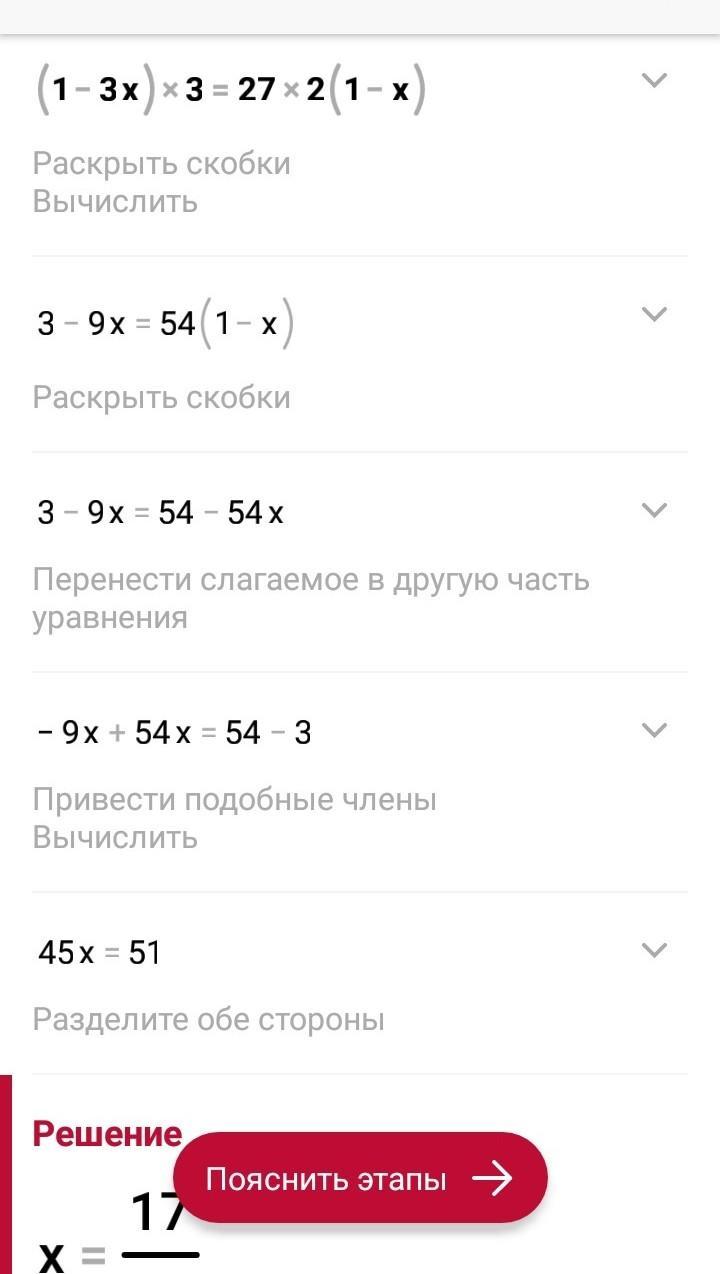This screenshot has height=1274, width=720.
Task: Expand the step −9x+54x=54−3
Action: pos(653,730)
